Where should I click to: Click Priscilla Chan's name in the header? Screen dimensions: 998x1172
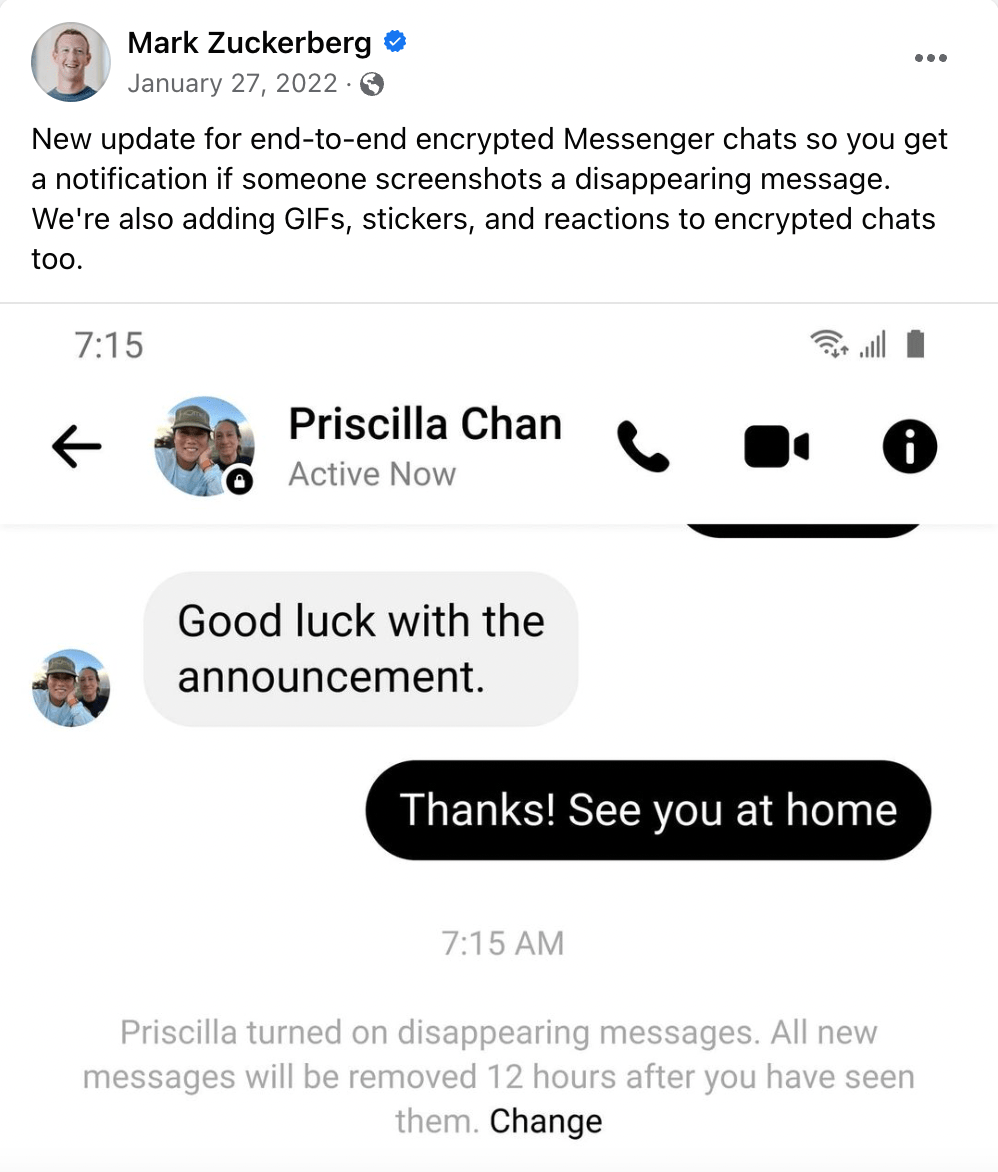click(425, 423)
